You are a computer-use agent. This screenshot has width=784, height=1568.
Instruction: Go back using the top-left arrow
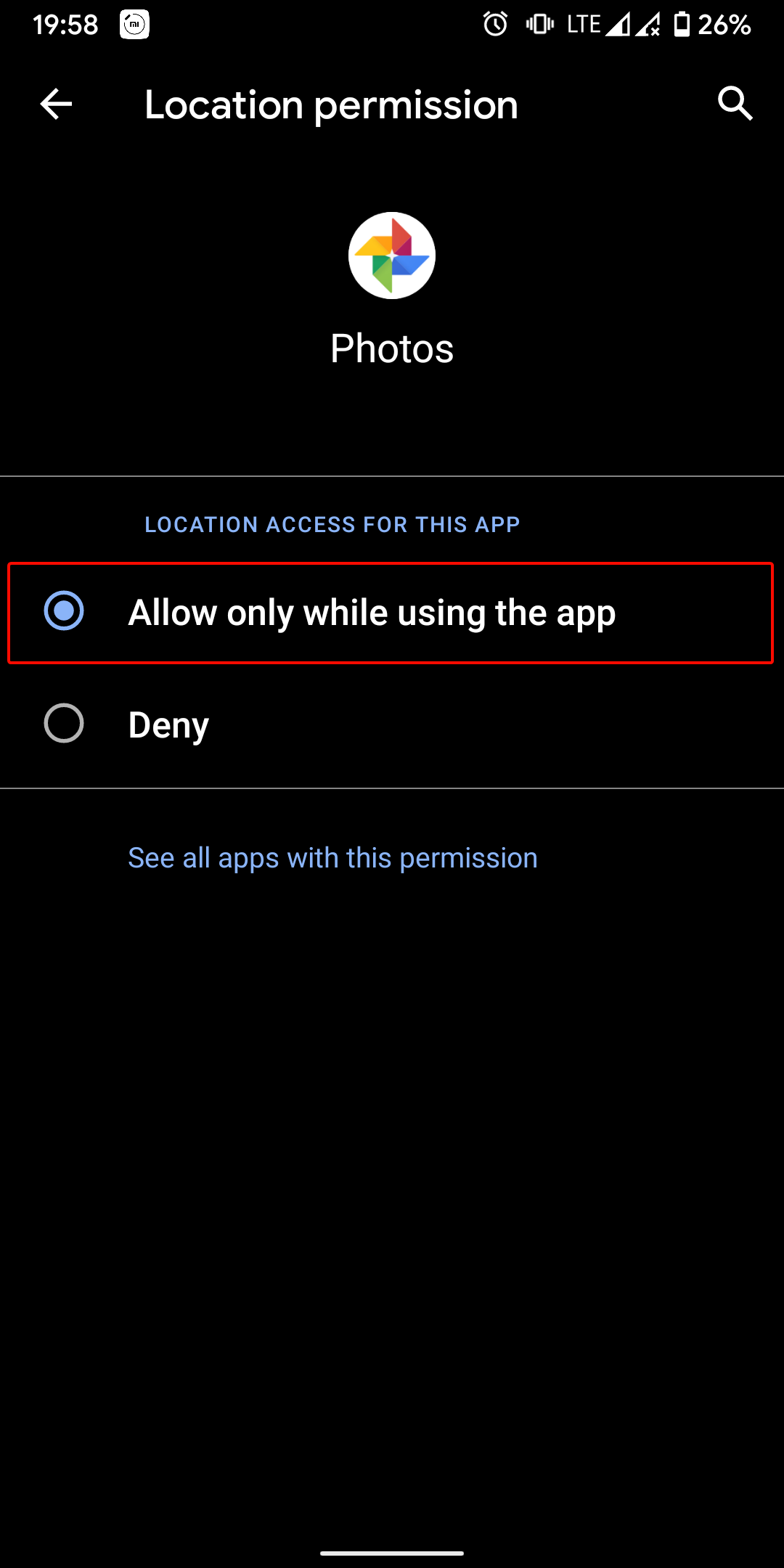(x=56, y=105)
